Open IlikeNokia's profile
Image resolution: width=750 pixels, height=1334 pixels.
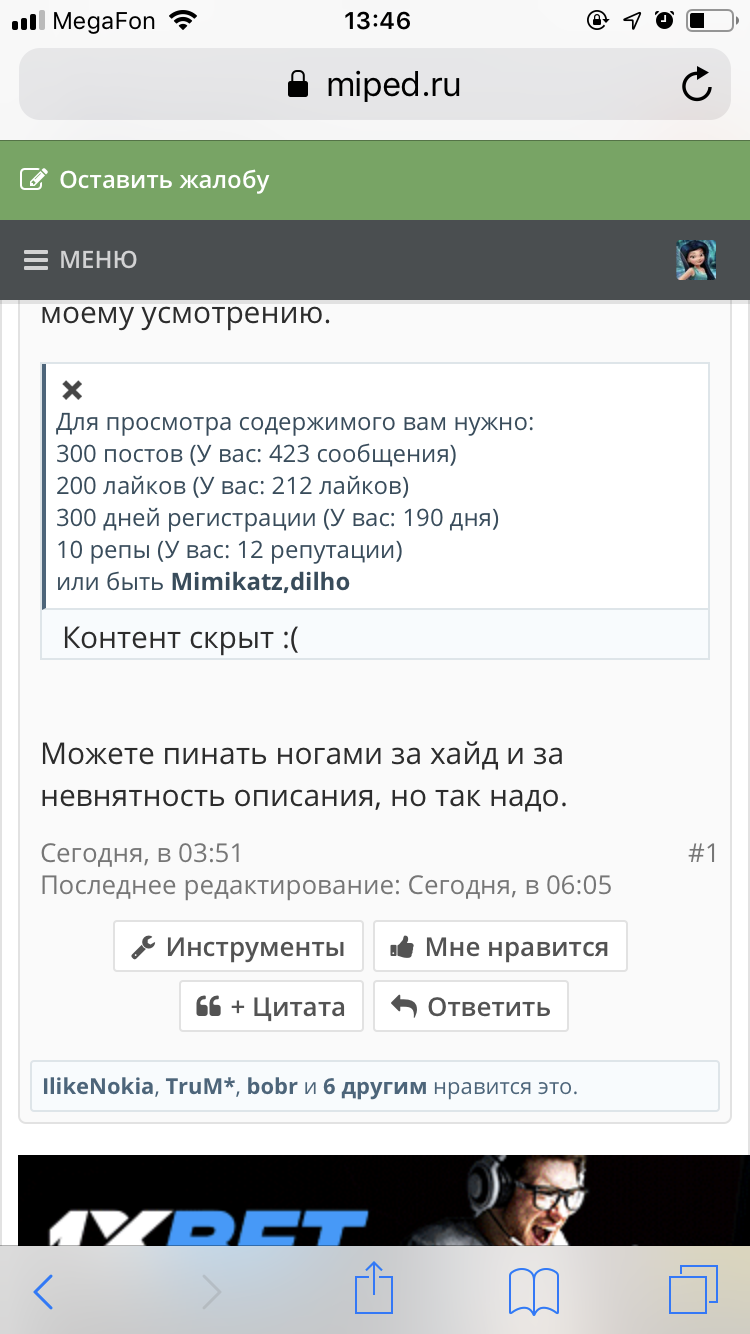(98, 1086)
